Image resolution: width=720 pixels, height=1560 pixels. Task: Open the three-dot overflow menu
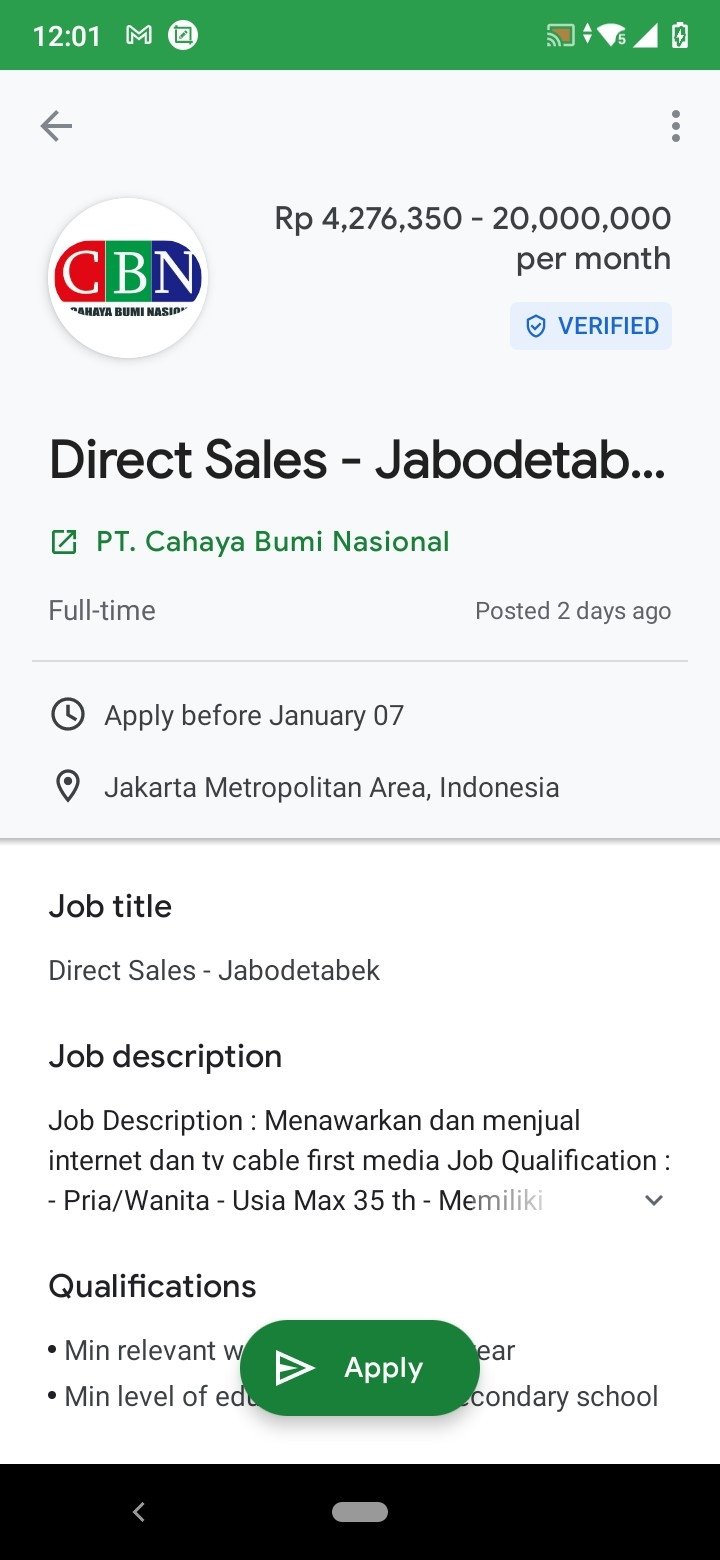point(676,126)
